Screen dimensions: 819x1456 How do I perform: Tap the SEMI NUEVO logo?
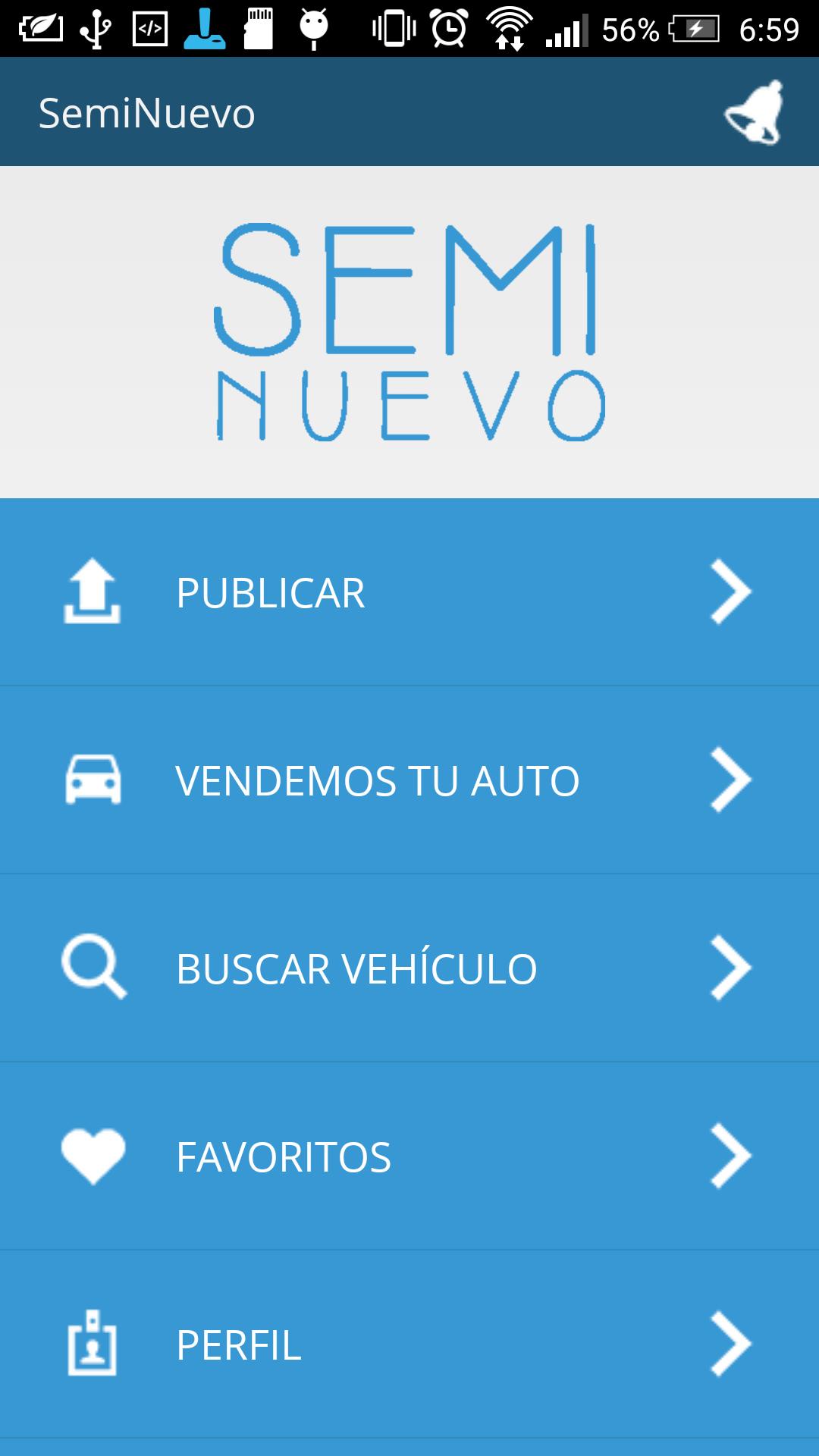(x=409, y=330)
